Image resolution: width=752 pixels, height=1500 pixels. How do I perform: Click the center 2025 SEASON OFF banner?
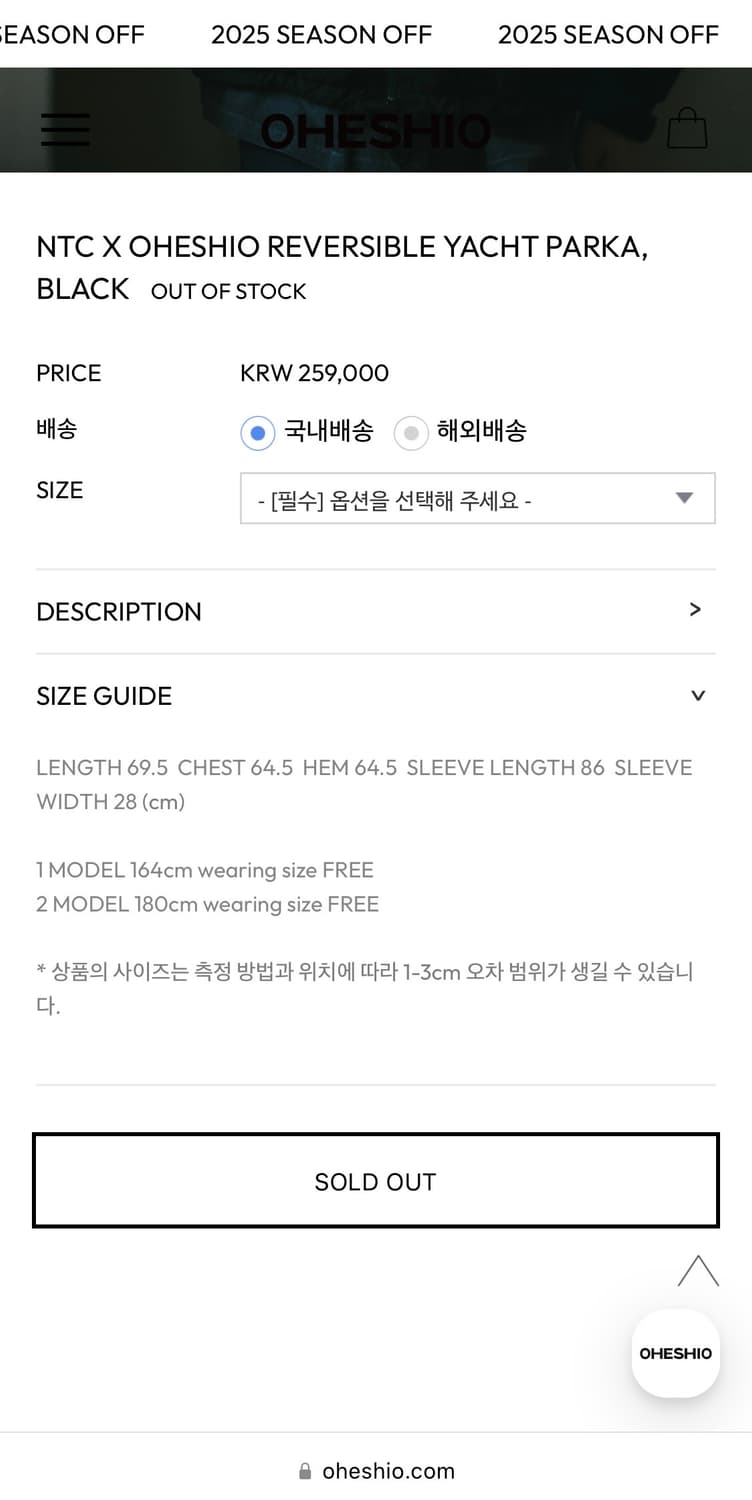321,34
